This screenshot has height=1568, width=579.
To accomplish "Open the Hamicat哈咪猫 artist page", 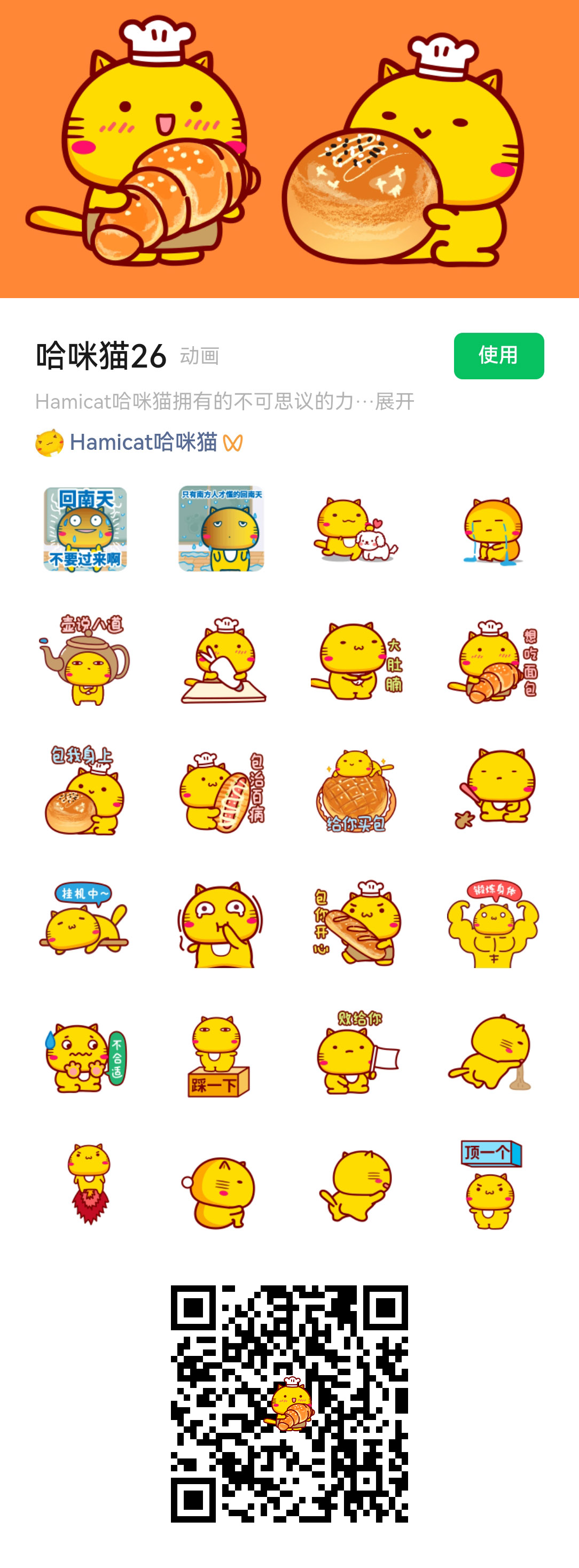I will click(143, 442).
